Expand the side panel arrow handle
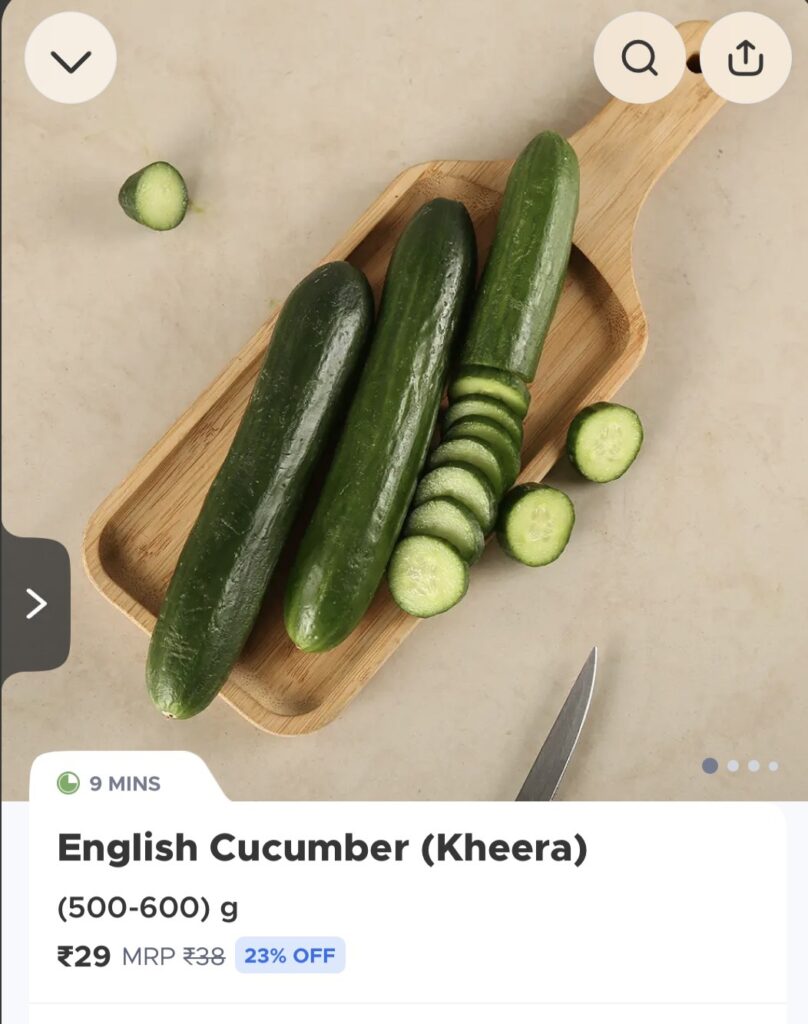Image resolution: width=808 pixels, height=1024 pixels. click(36, 604)
